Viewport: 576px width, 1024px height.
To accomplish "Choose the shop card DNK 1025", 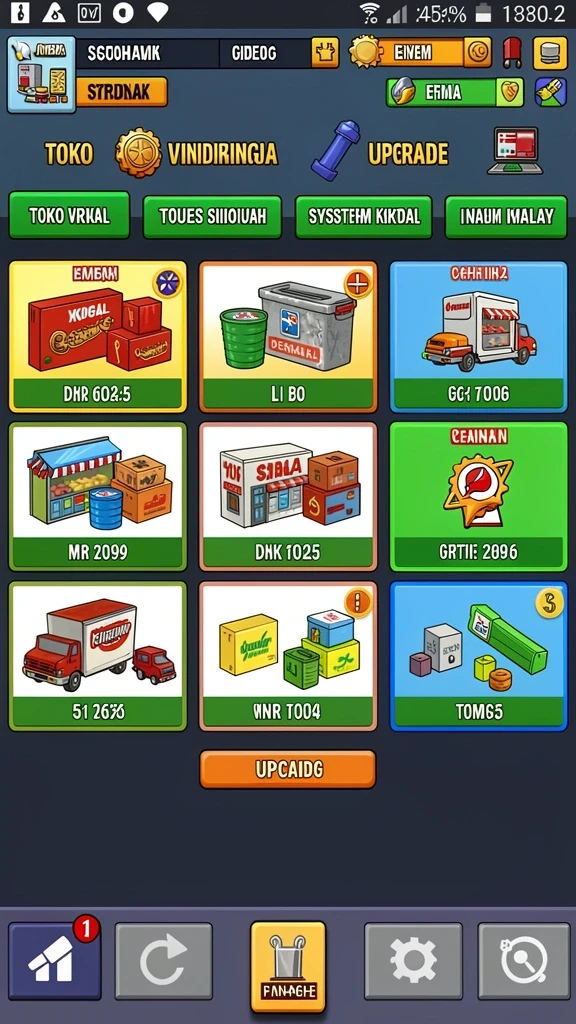I will click(288, 496).
